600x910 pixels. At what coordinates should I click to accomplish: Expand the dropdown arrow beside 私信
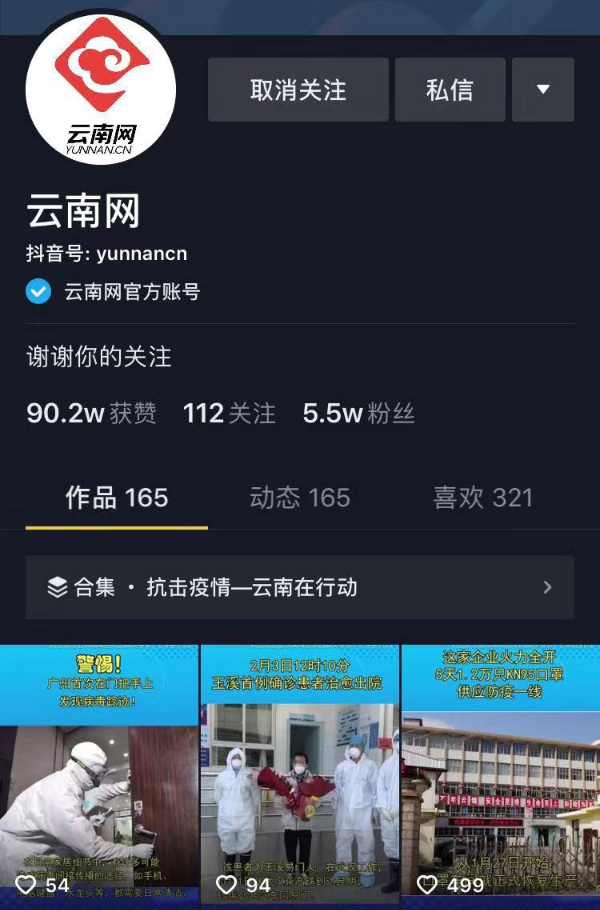click(543, 90)
